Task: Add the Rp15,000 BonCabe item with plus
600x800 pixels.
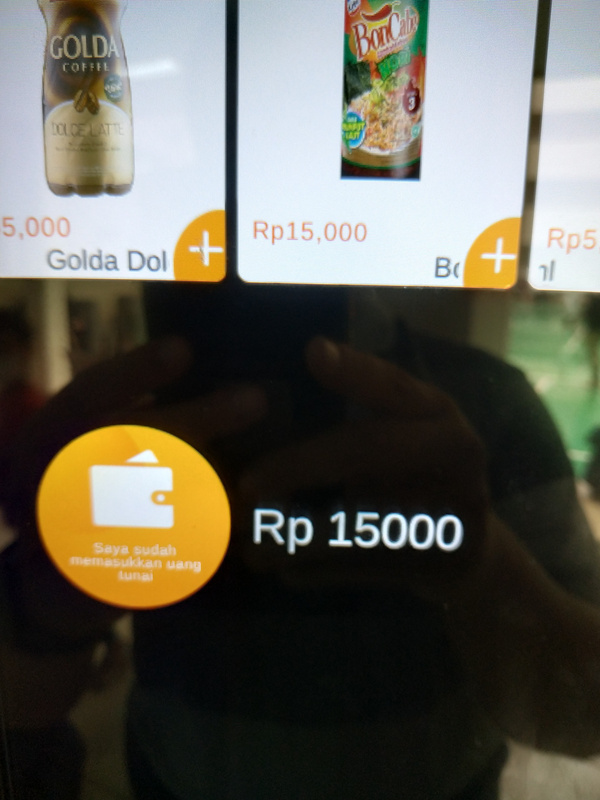Action: click(x=494, y=257)
